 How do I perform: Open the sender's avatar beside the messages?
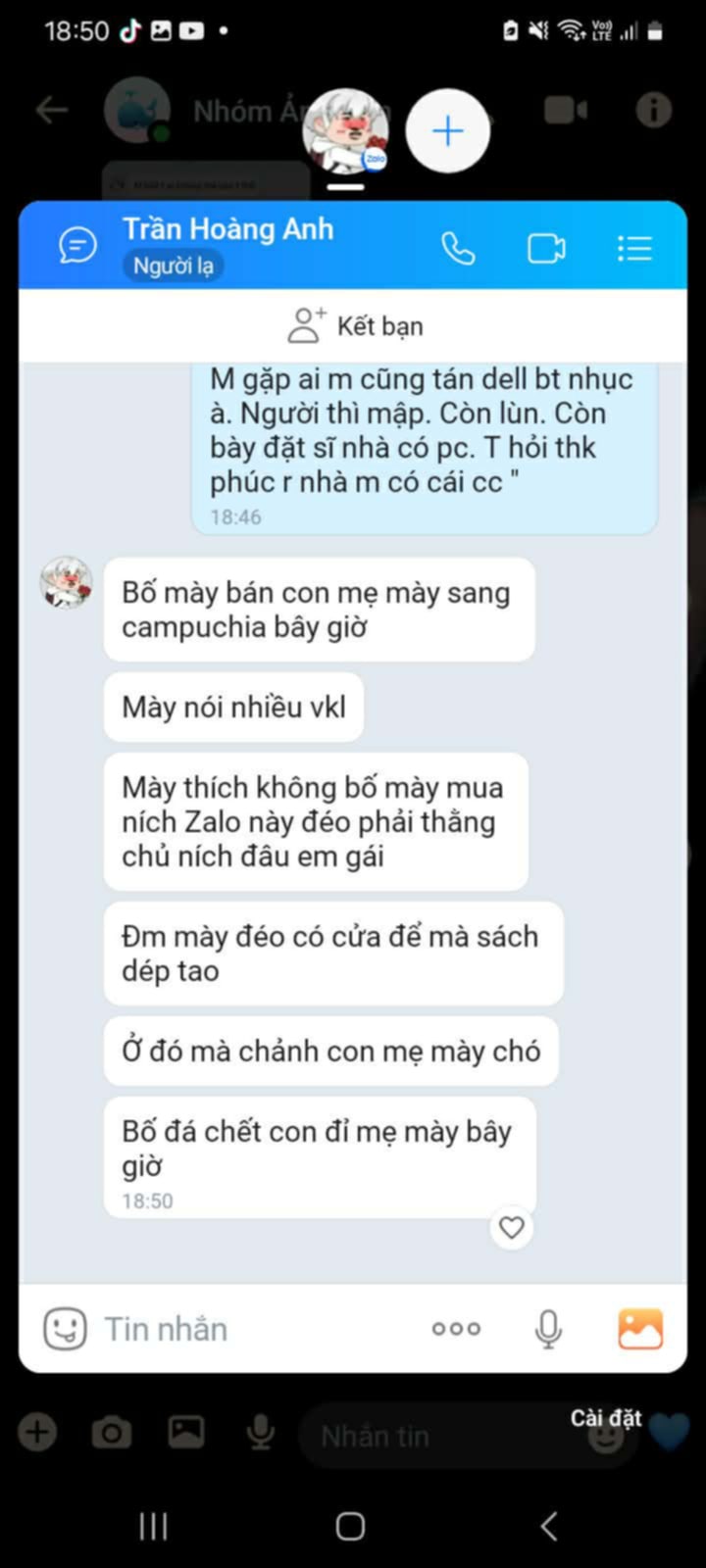(66, 584)
